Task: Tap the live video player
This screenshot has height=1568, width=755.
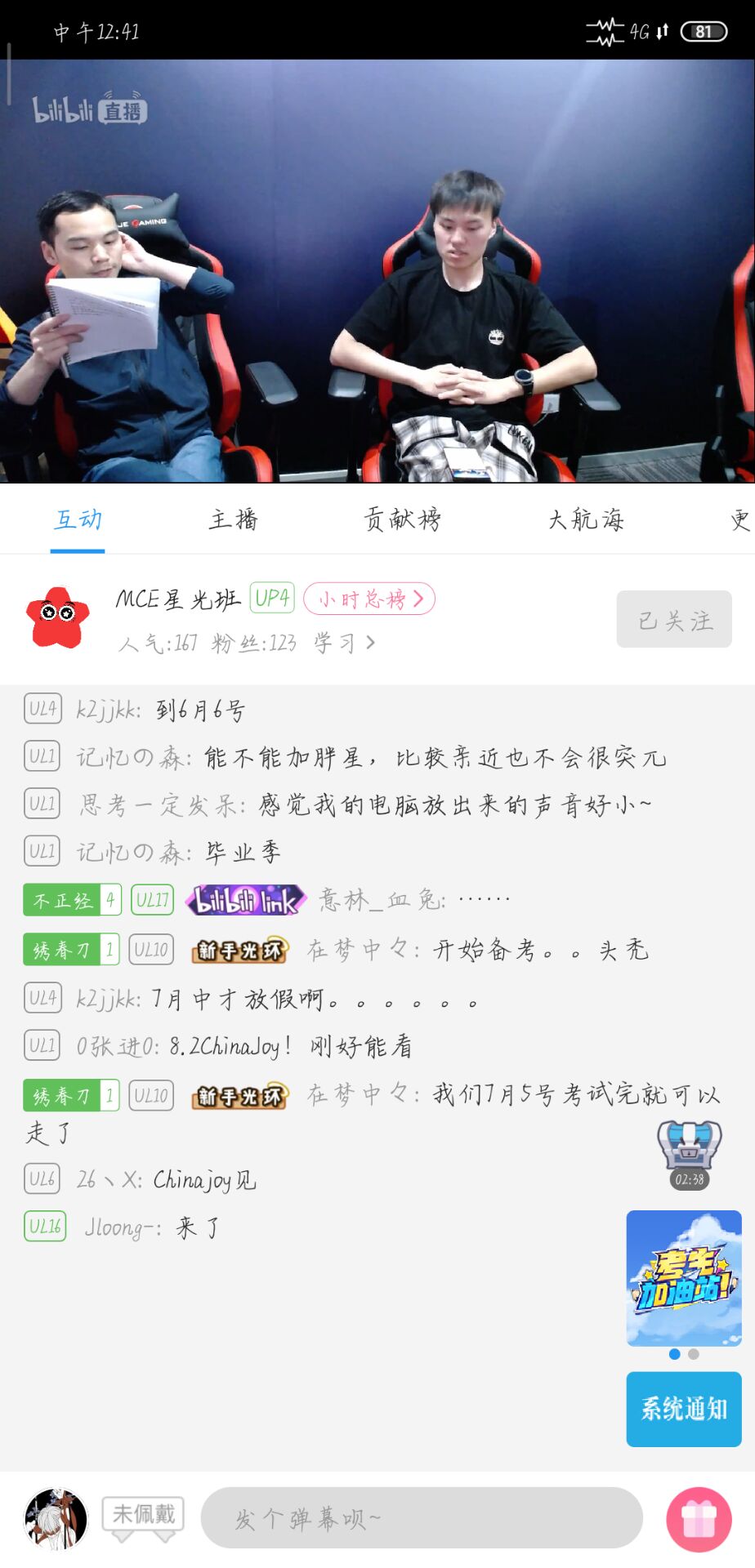Action: click(x=377, y=271)
